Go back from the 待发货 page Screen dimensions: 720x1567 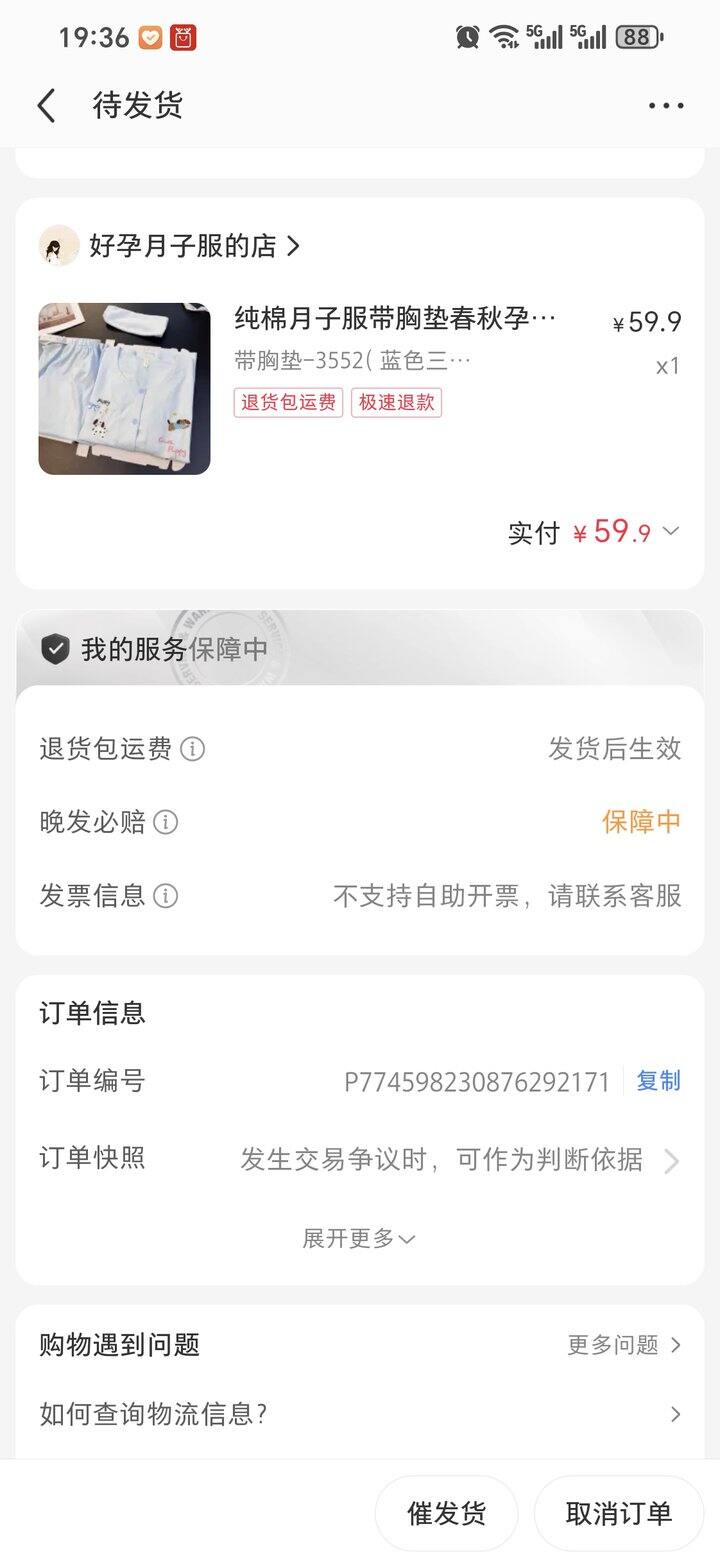[46, 105]
